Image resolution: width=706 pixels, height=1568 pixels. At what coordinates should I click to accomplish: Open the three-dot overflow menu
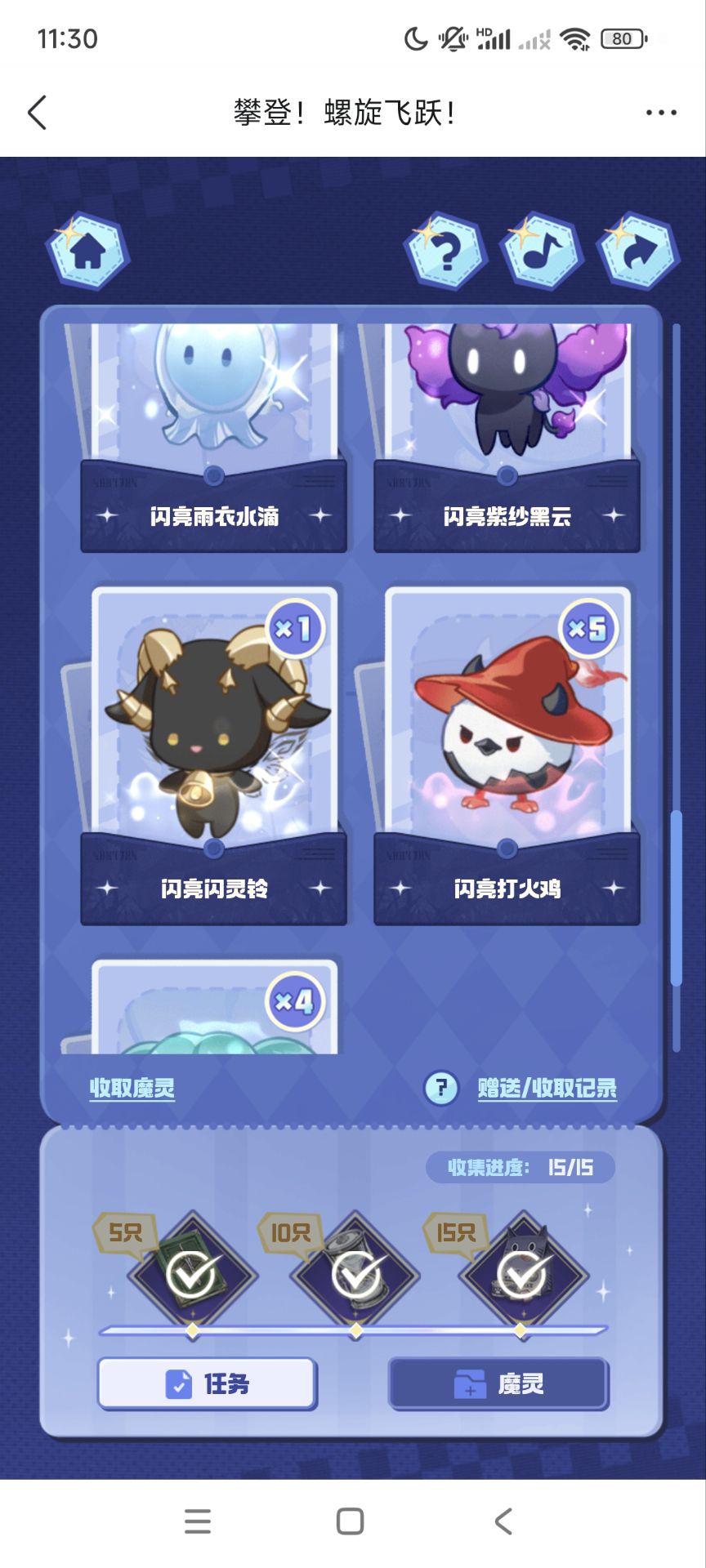pyautogui.click(x=660, y=113)
